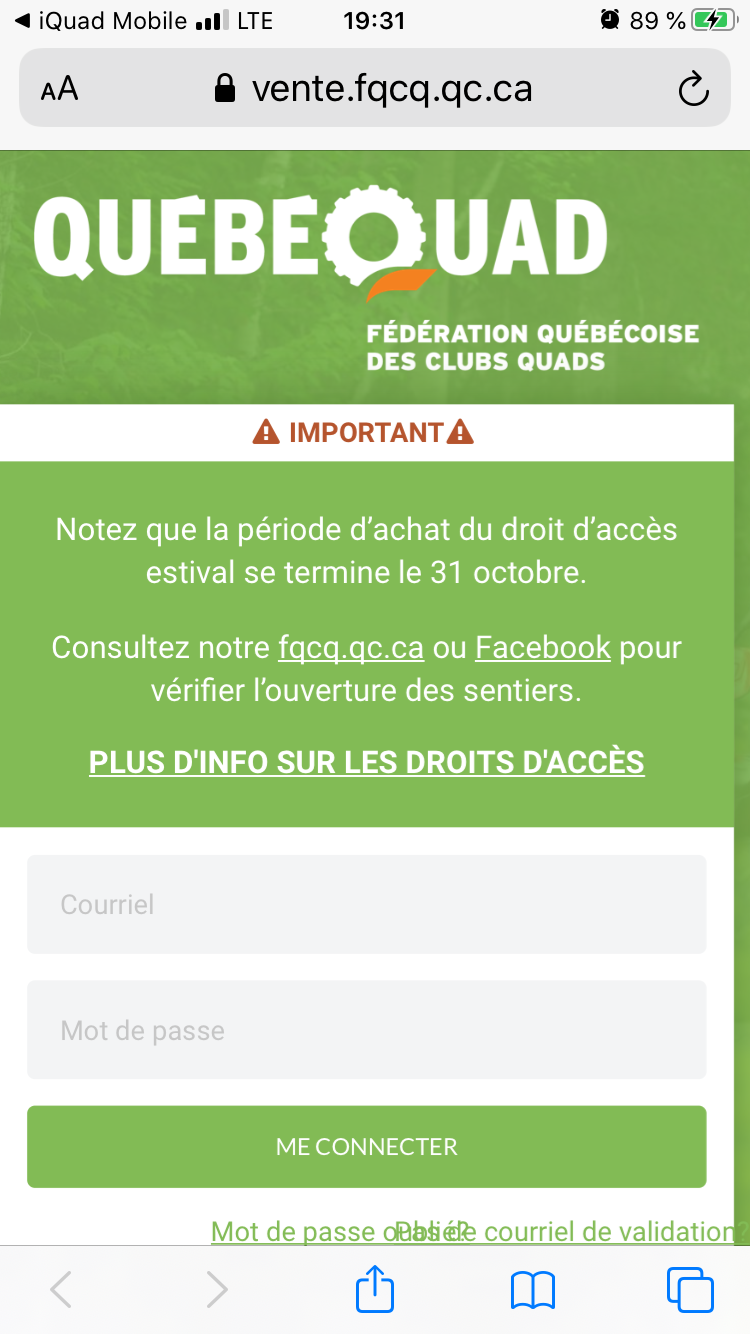Viewport: 750px width, 1334px height.
Task: Focus the Mot de passe field
Action: 367,1030
